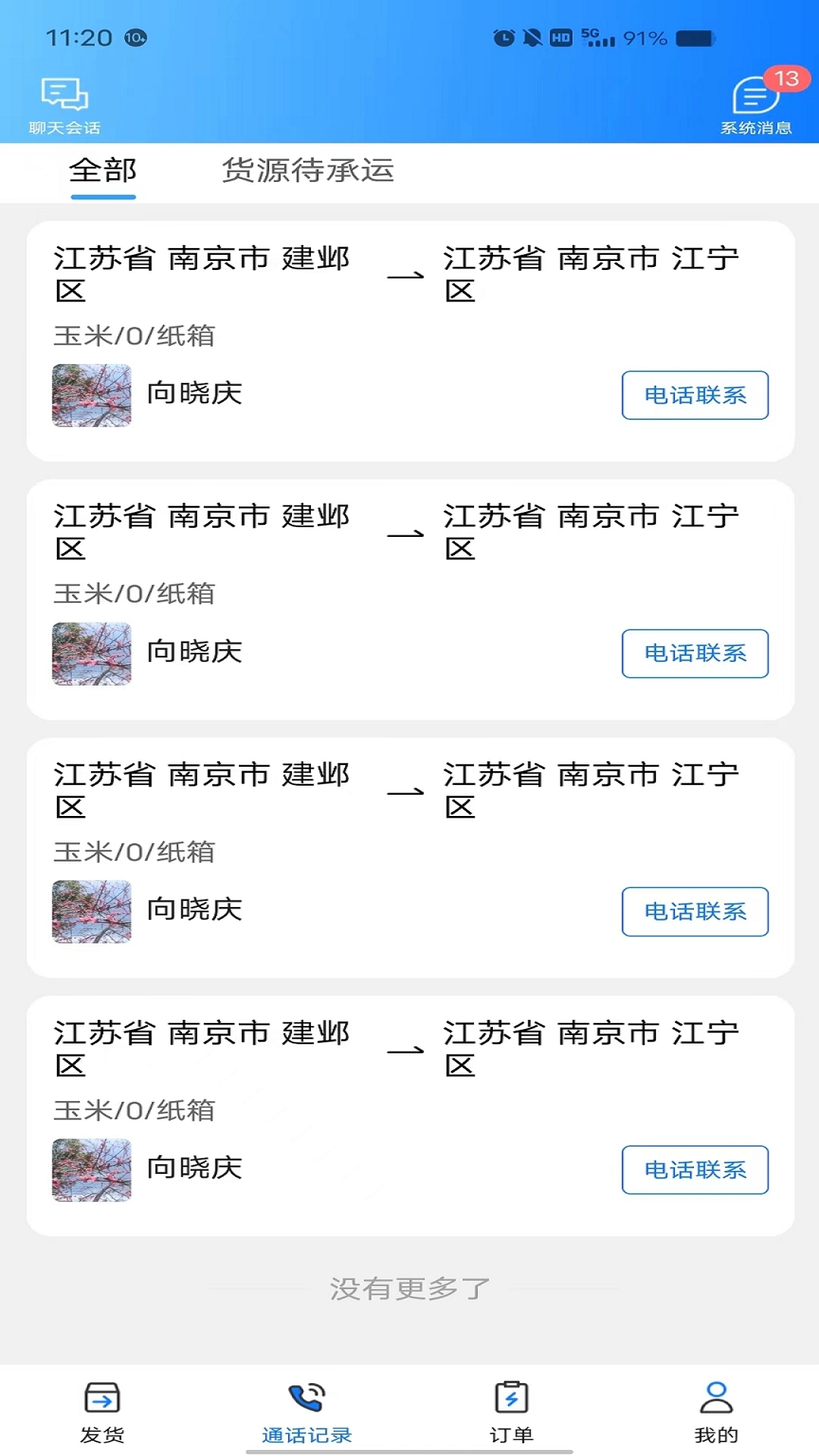
Task: Tap the 玉米/0/纸箱 label on the third card
Action: pos(135,852)
